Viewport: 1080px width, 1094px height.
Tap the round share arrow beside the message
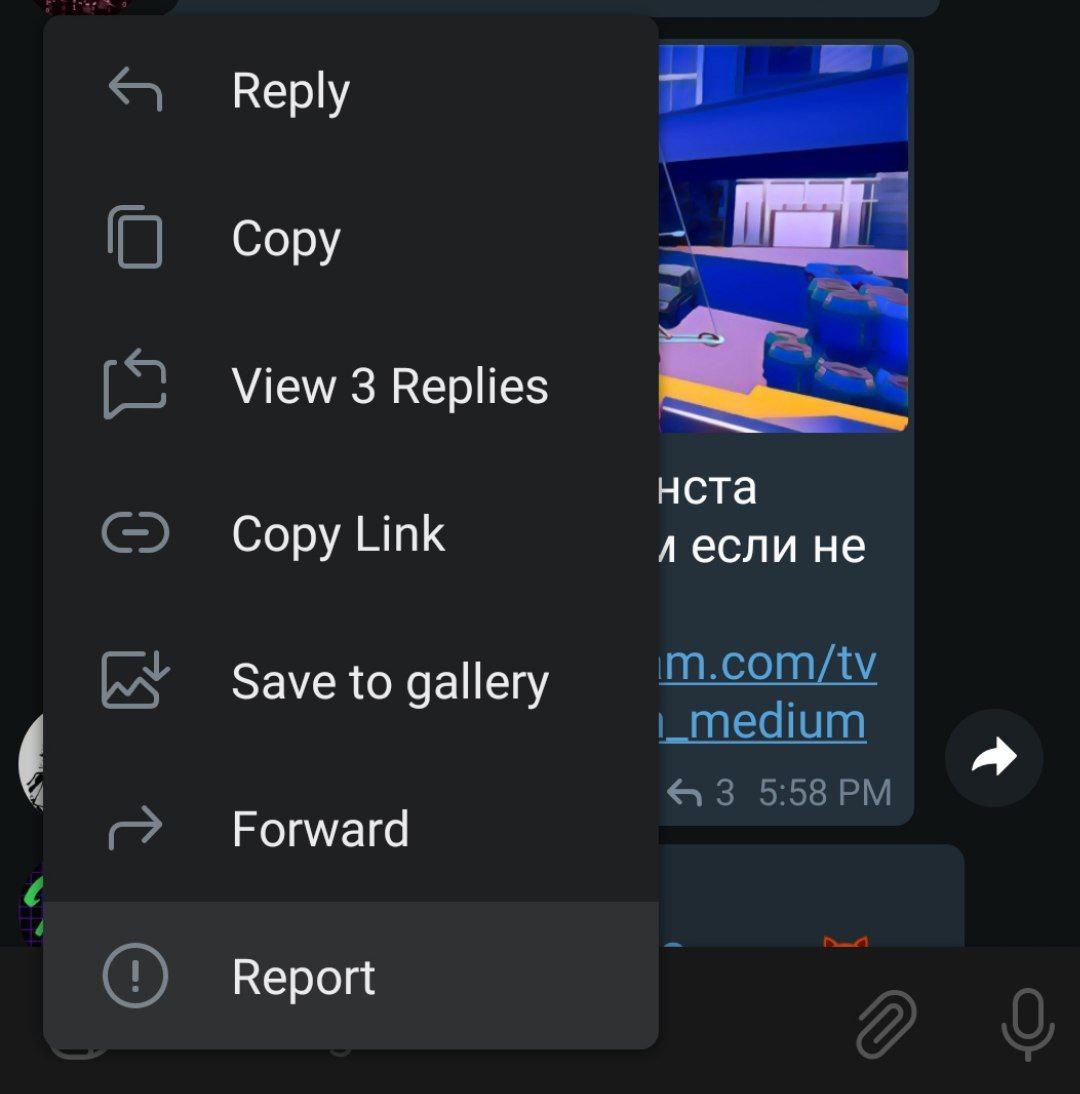tap(993, 758)
